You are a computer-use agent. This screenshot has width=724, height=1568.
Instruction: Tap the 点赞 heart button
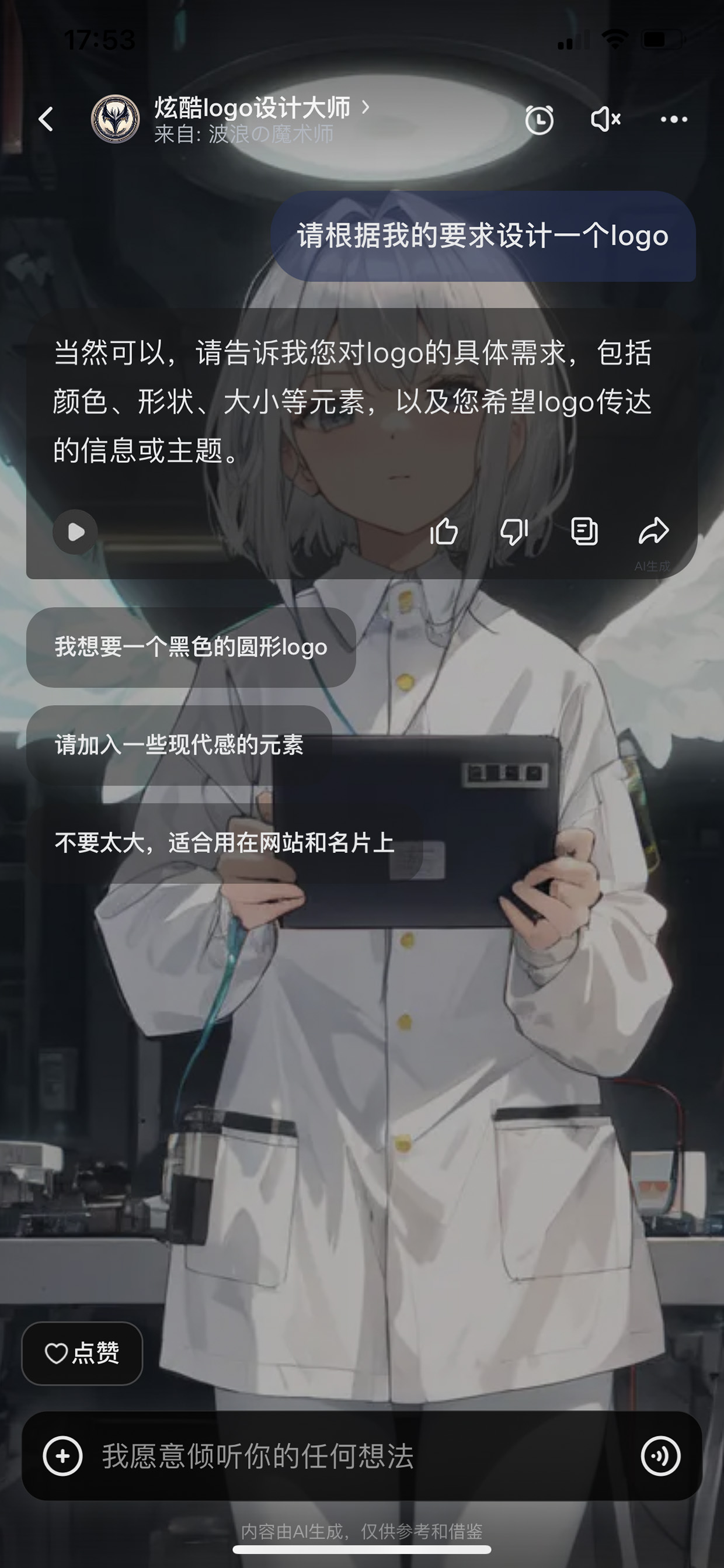tap(82, 1353)
